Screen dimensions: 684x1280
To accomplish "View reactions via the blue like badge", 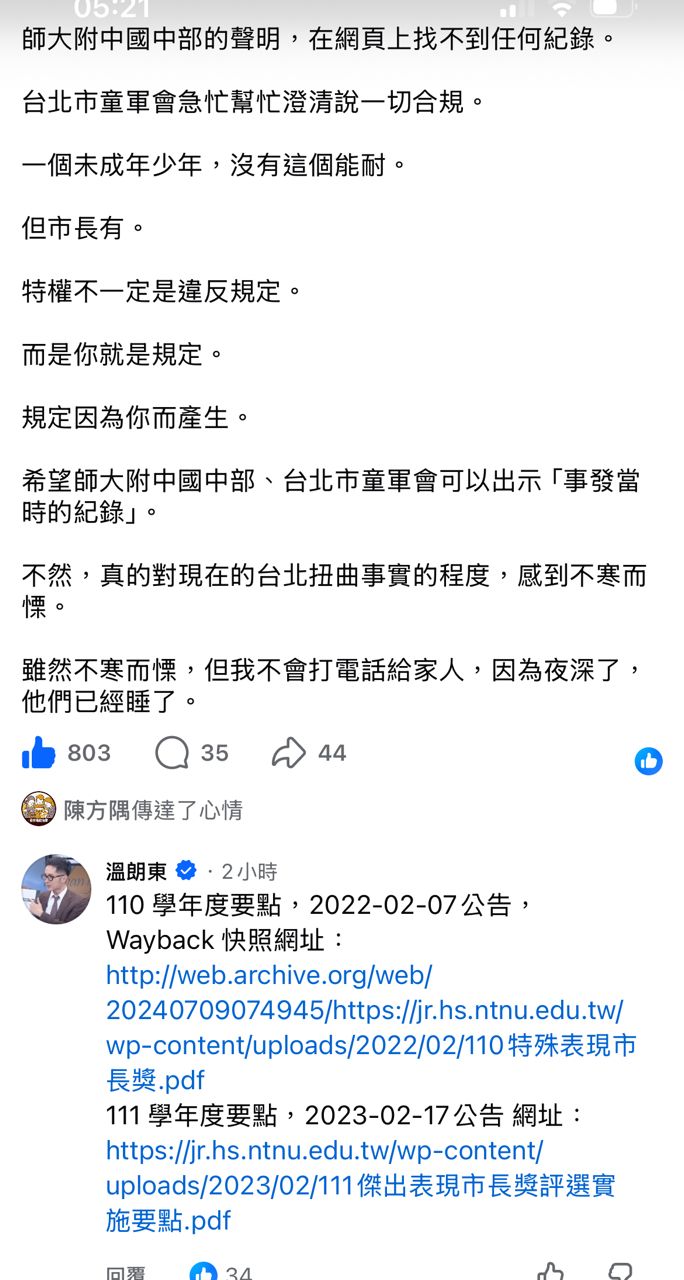I will tap(649, 762).
